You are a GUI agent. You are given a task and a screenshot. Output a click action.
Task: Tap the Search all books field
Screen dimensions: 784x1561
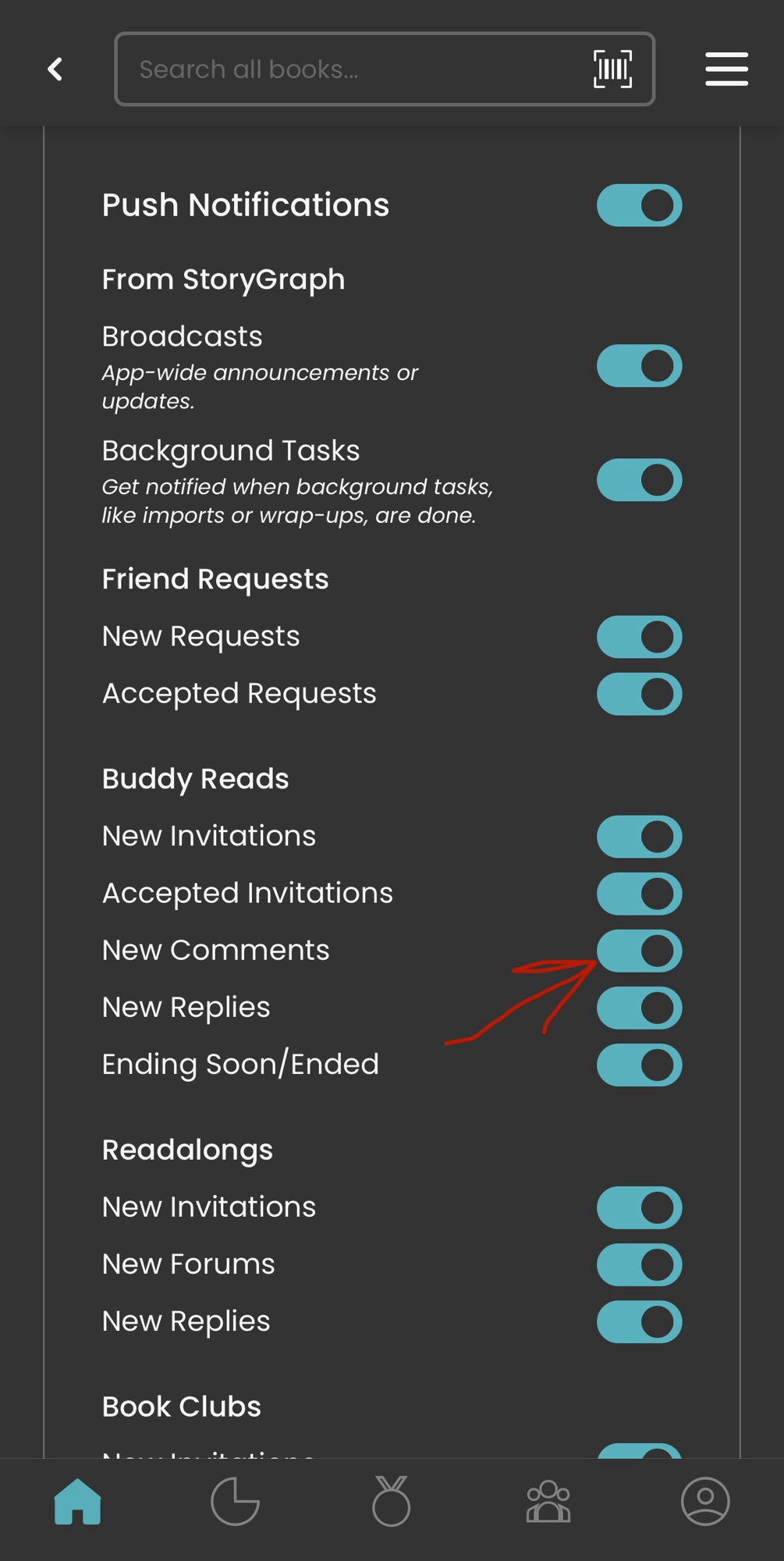351,69
